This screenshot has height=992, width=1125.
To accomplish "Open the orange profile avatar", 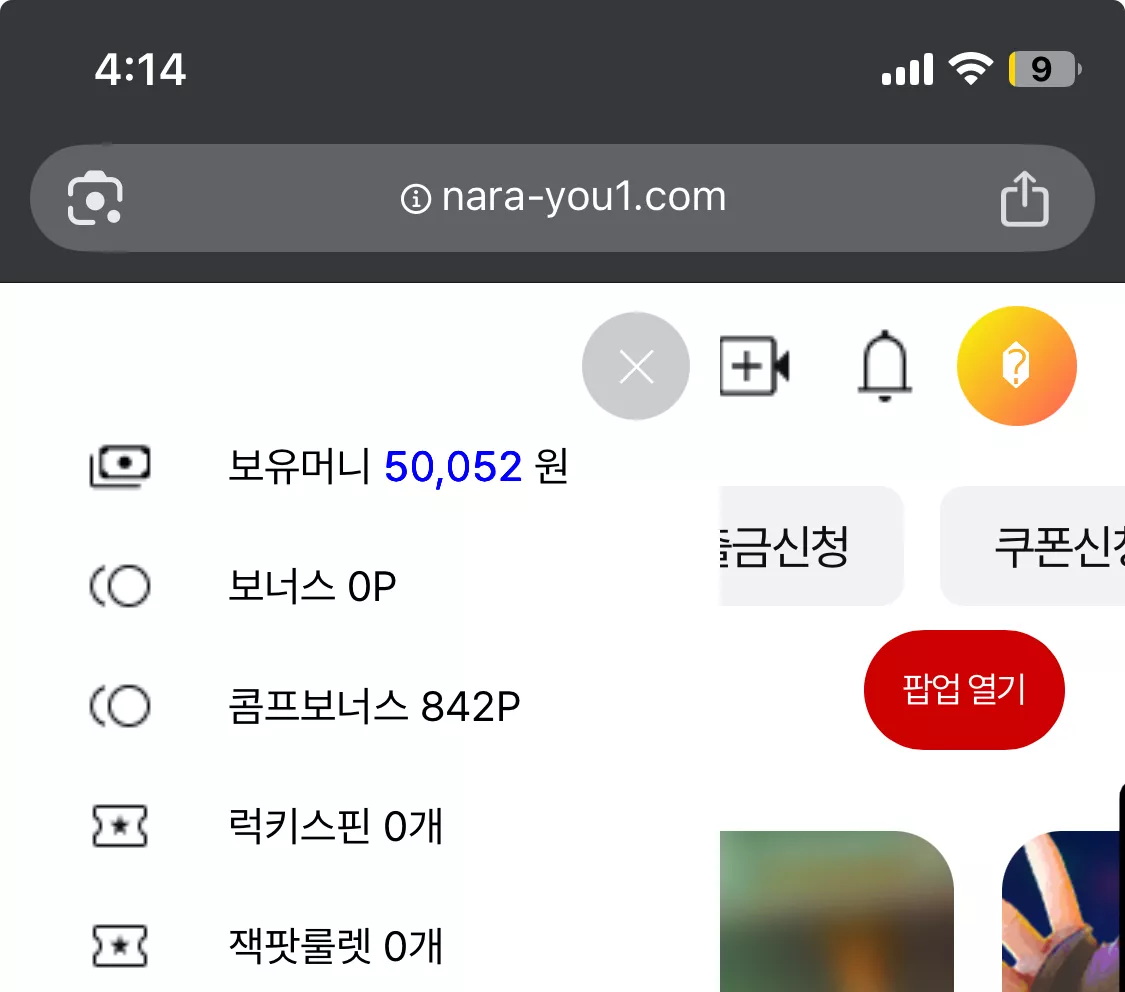I will coord(1017,366).
